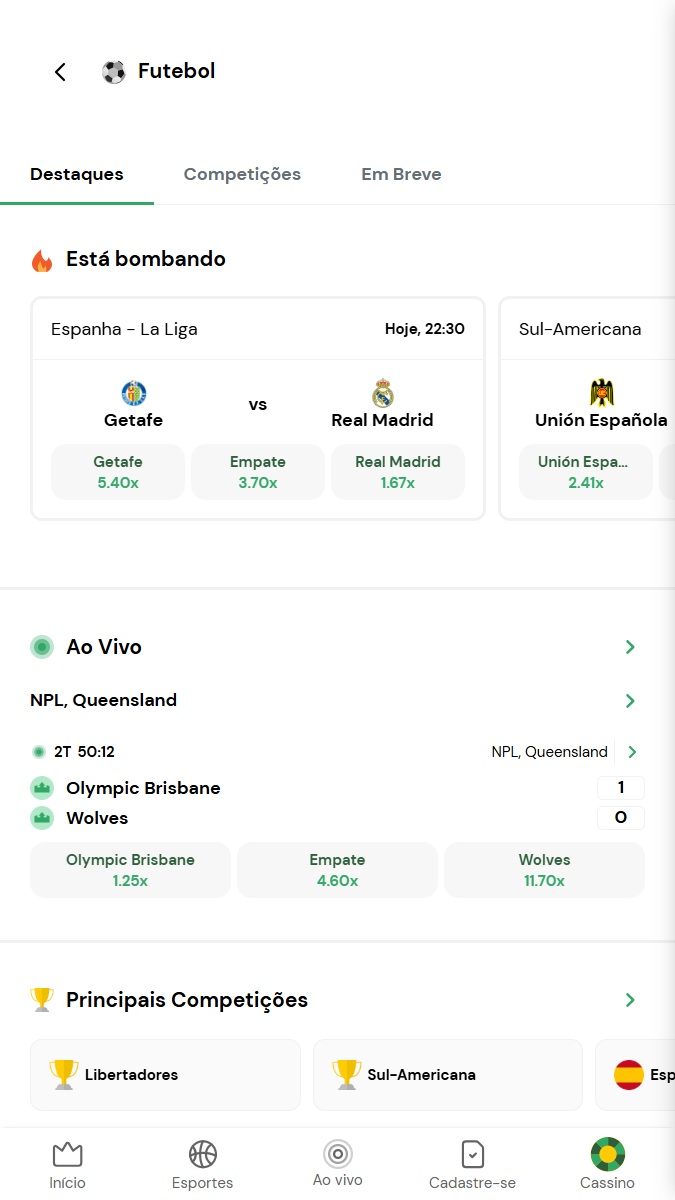Go back using the arrow beside Futebol
The width and height of the screenshot is (675, 1200).
pyautogui.click(x=60, y=71)
